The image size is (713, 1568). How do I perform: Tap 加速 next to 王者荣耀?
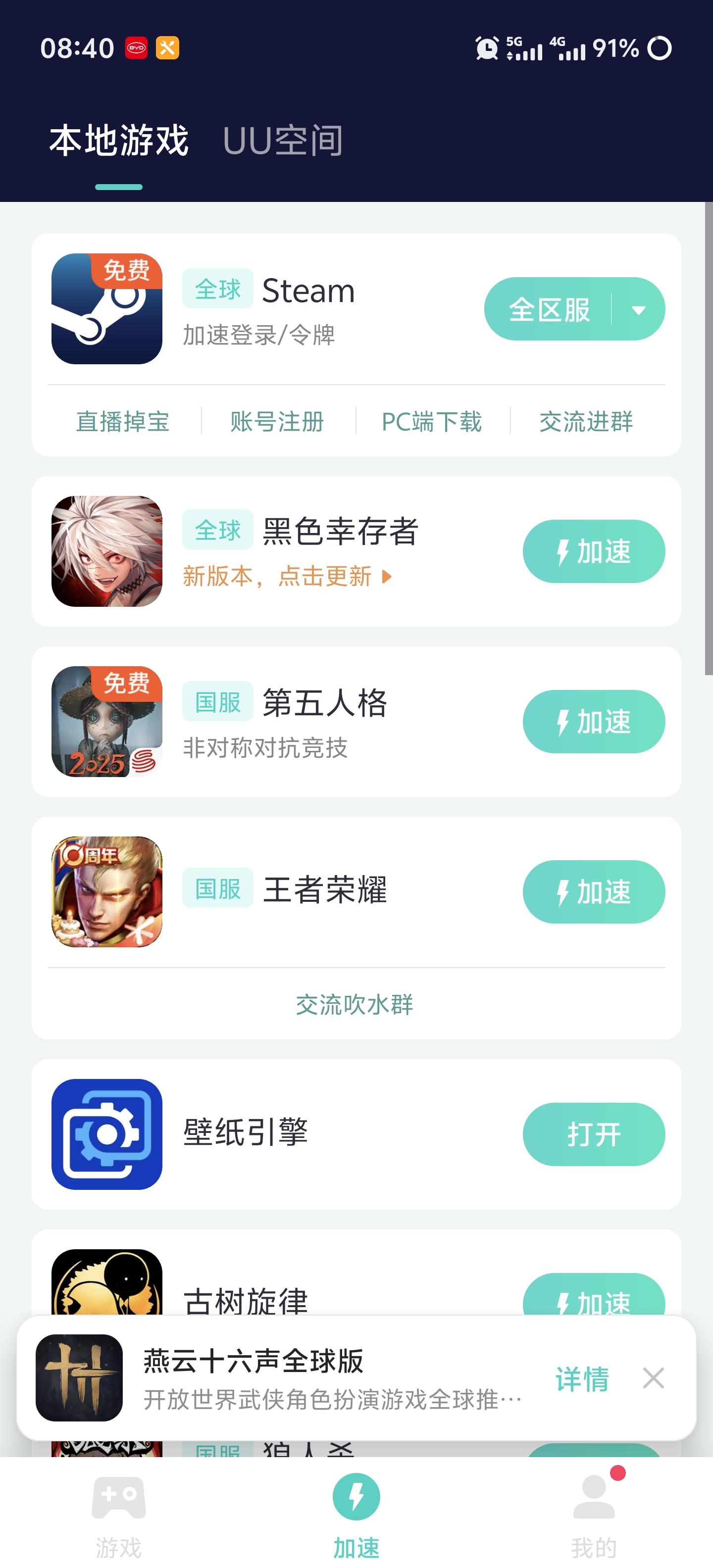tap(593, 892)
